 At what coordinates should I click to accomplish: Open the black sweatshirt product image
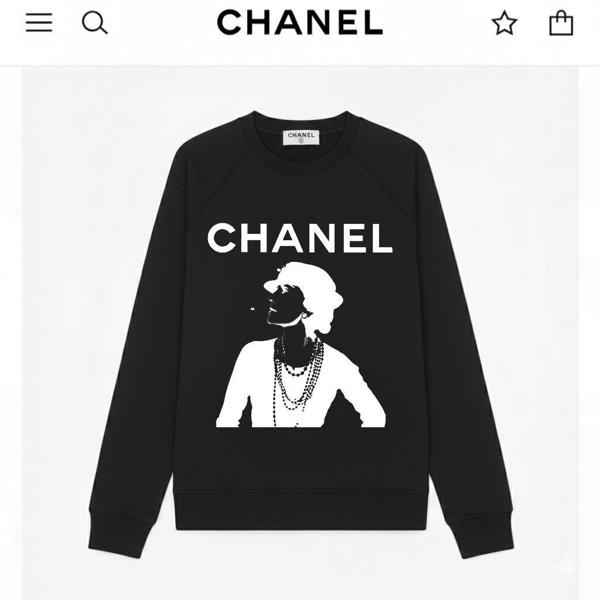click(300, 330)
